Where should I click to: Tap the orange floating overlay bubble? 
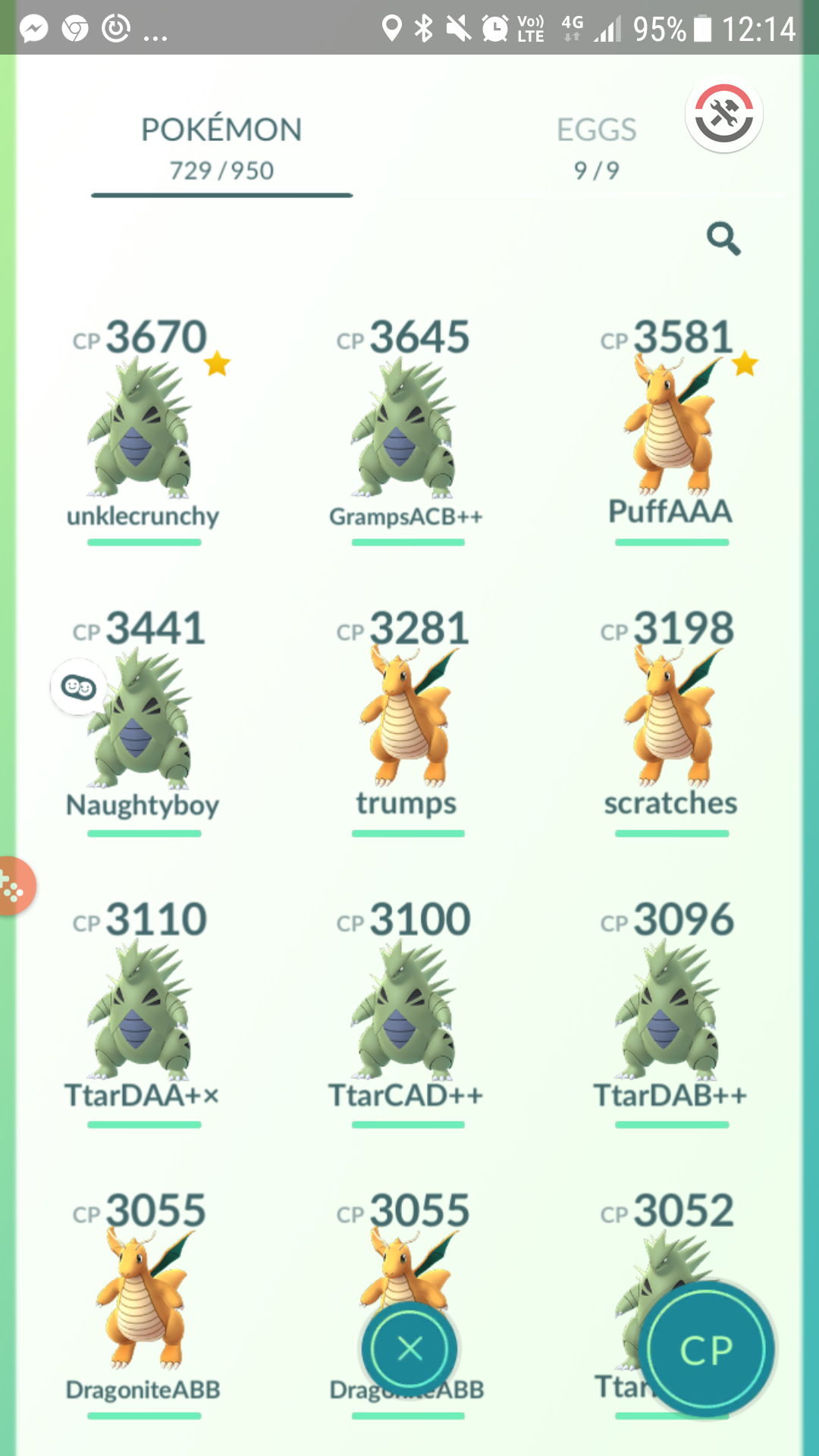coord(14,886)
